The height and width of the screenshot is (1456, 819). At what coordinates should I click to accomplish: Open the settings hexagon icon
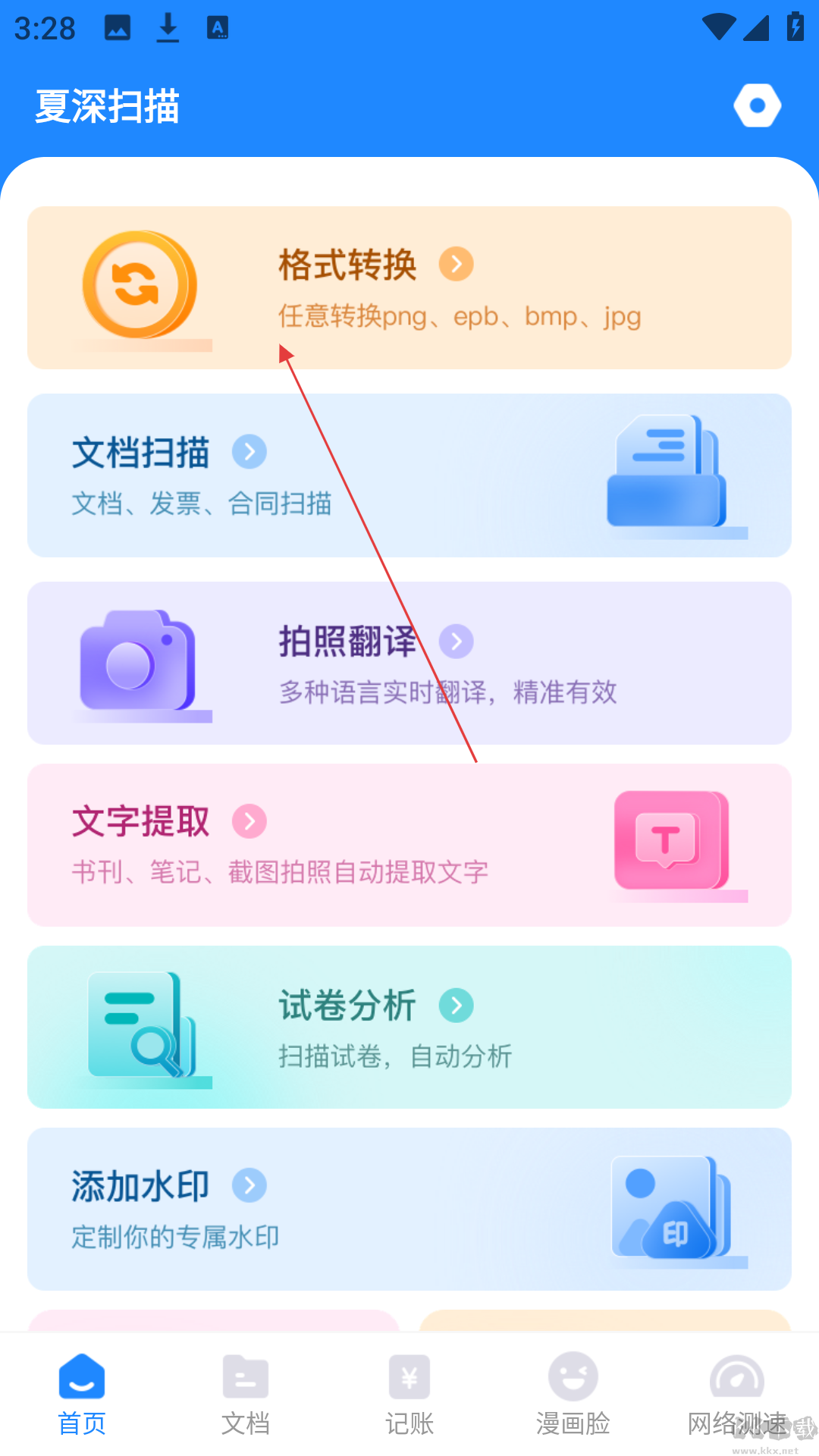[x=757, y=105]
